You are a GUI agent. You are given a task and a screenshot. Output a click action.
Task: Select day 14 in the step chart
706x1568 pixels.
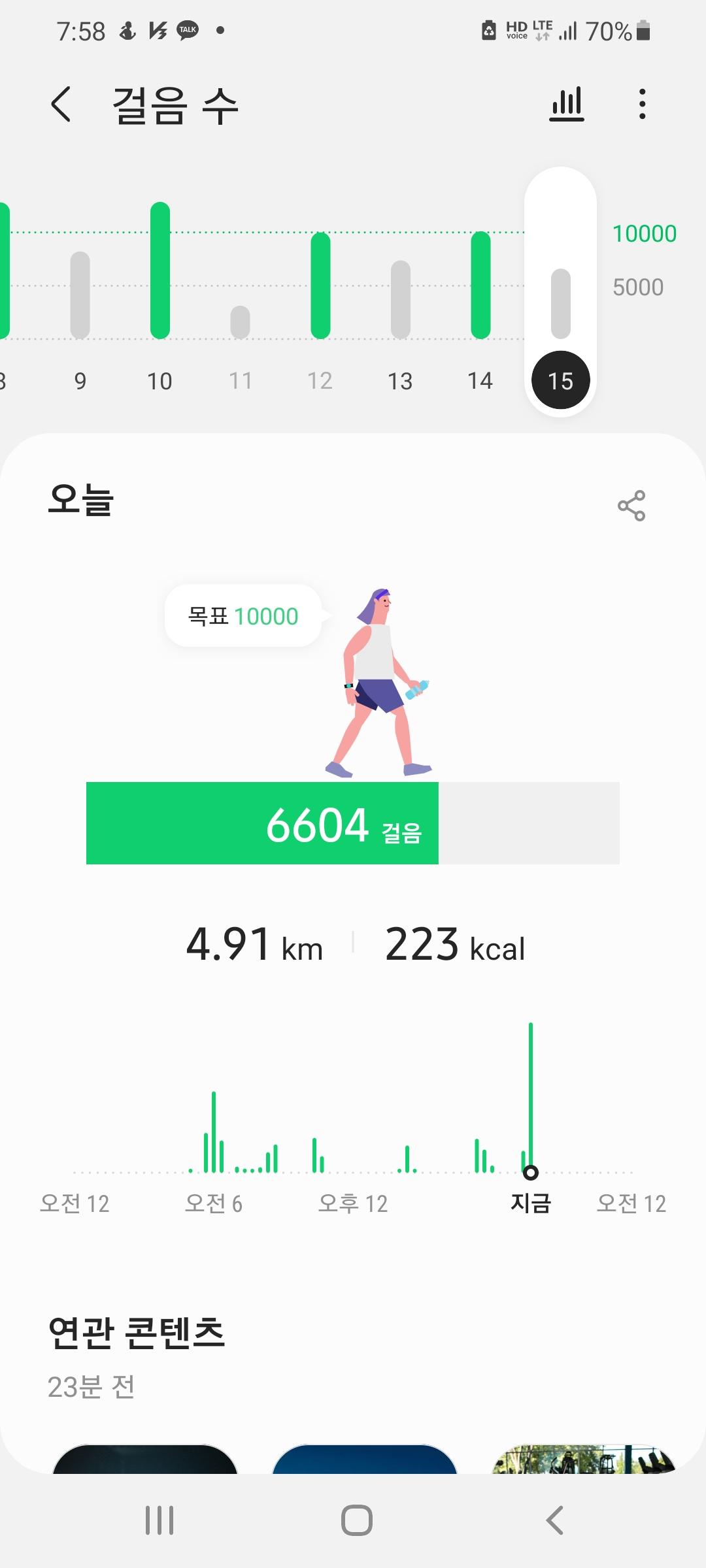(480, 301)
